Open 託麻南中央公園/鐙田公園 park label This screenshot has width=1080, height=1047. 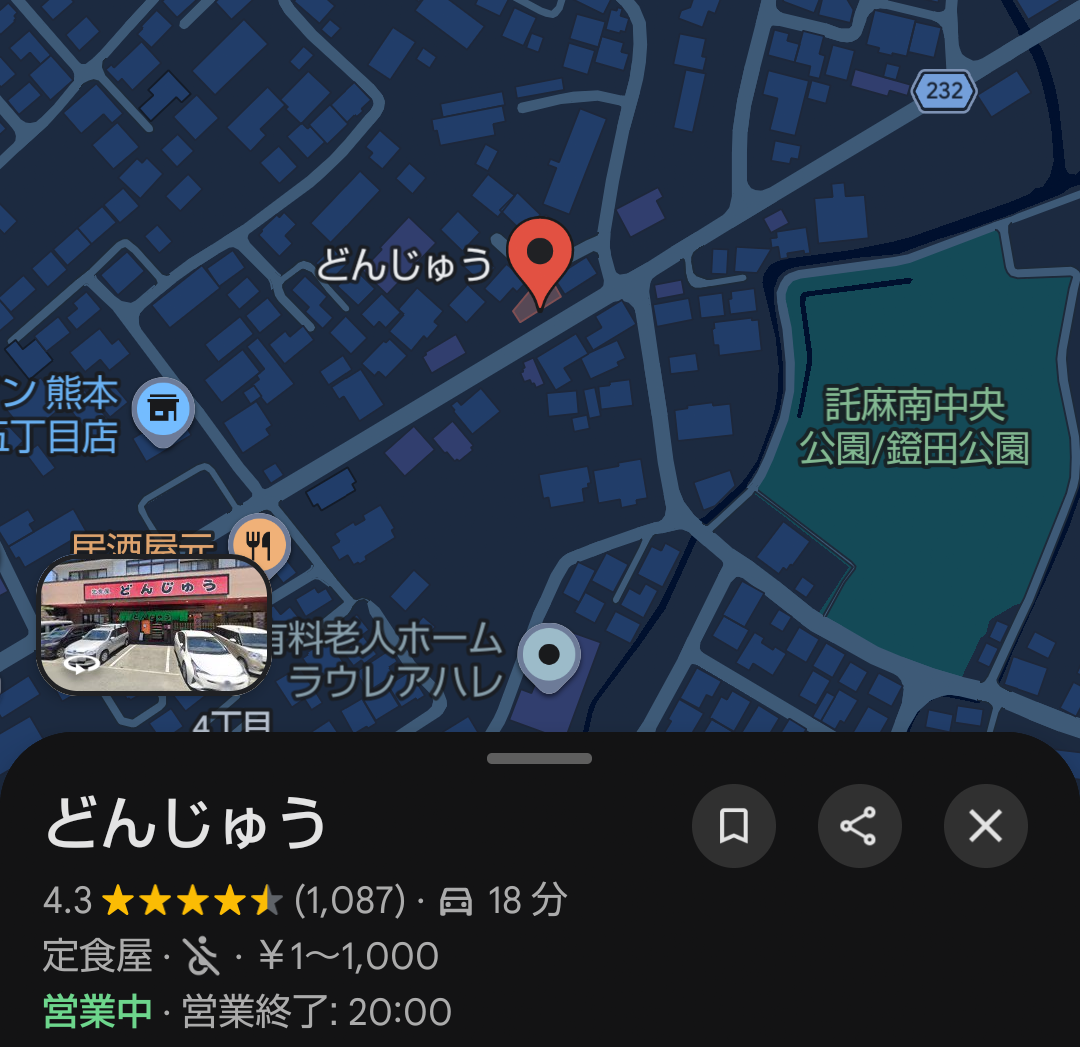point(914,427)
